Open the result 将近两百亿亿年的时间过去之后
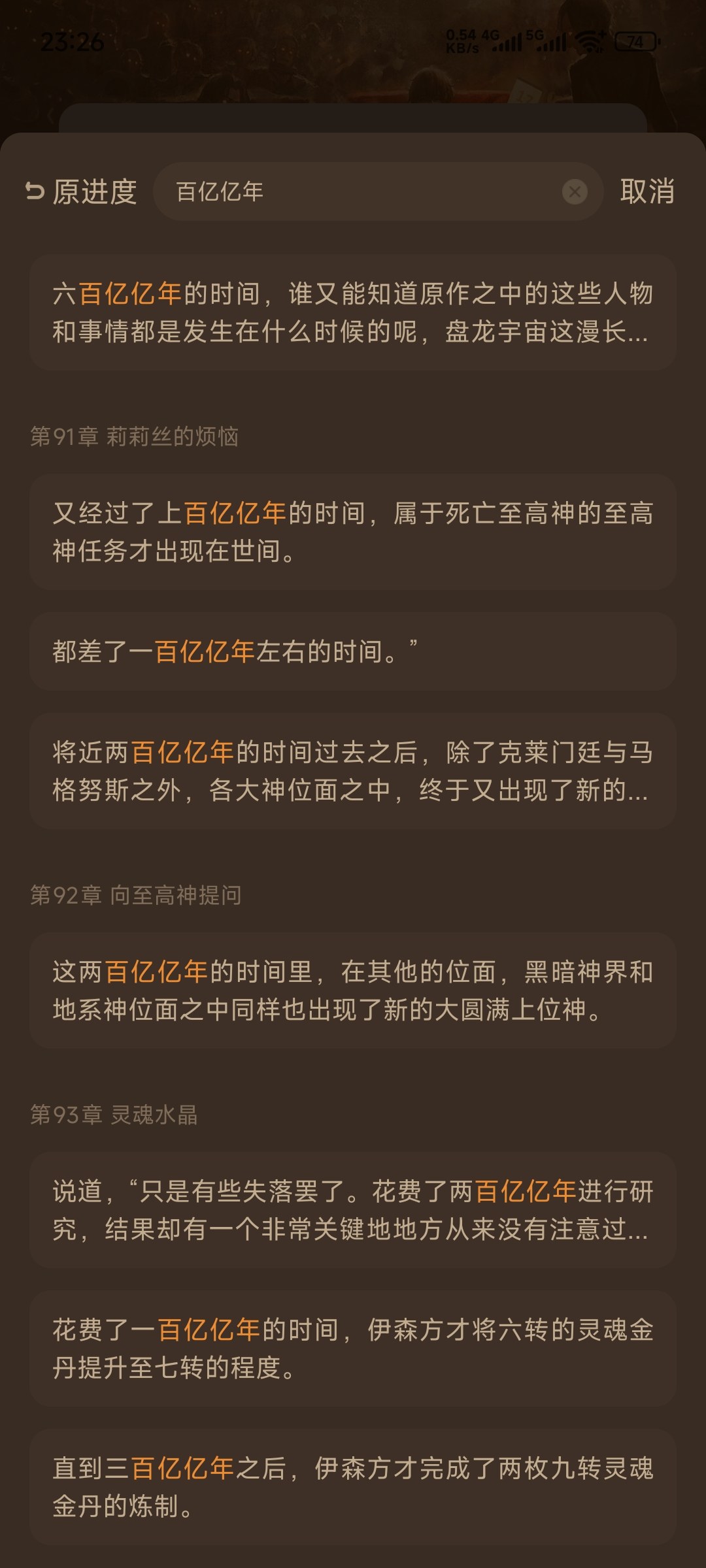706x1568 pixels. click(353, 771)
